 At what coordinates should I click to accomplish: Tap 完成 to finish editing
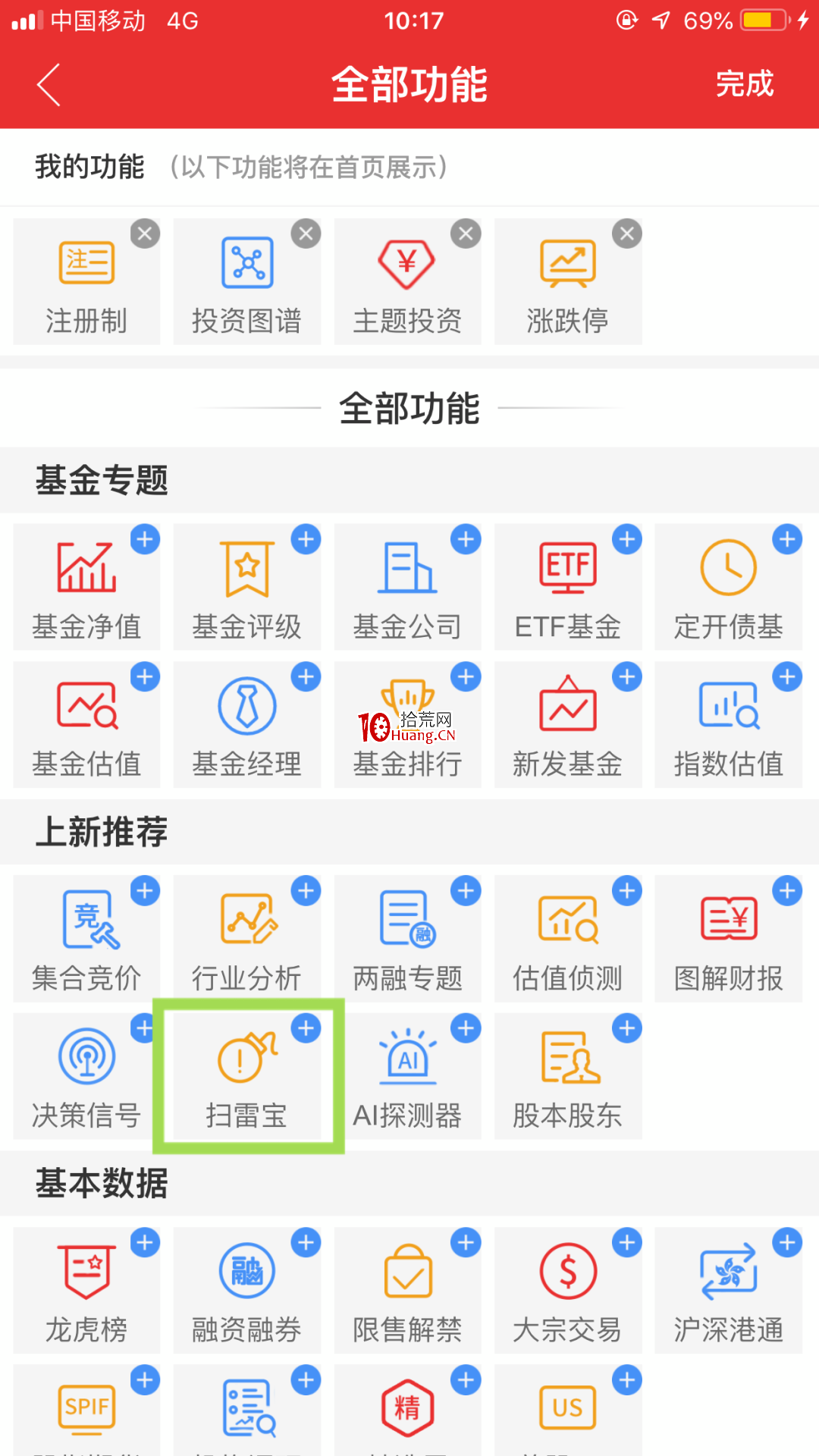[745, 84]
